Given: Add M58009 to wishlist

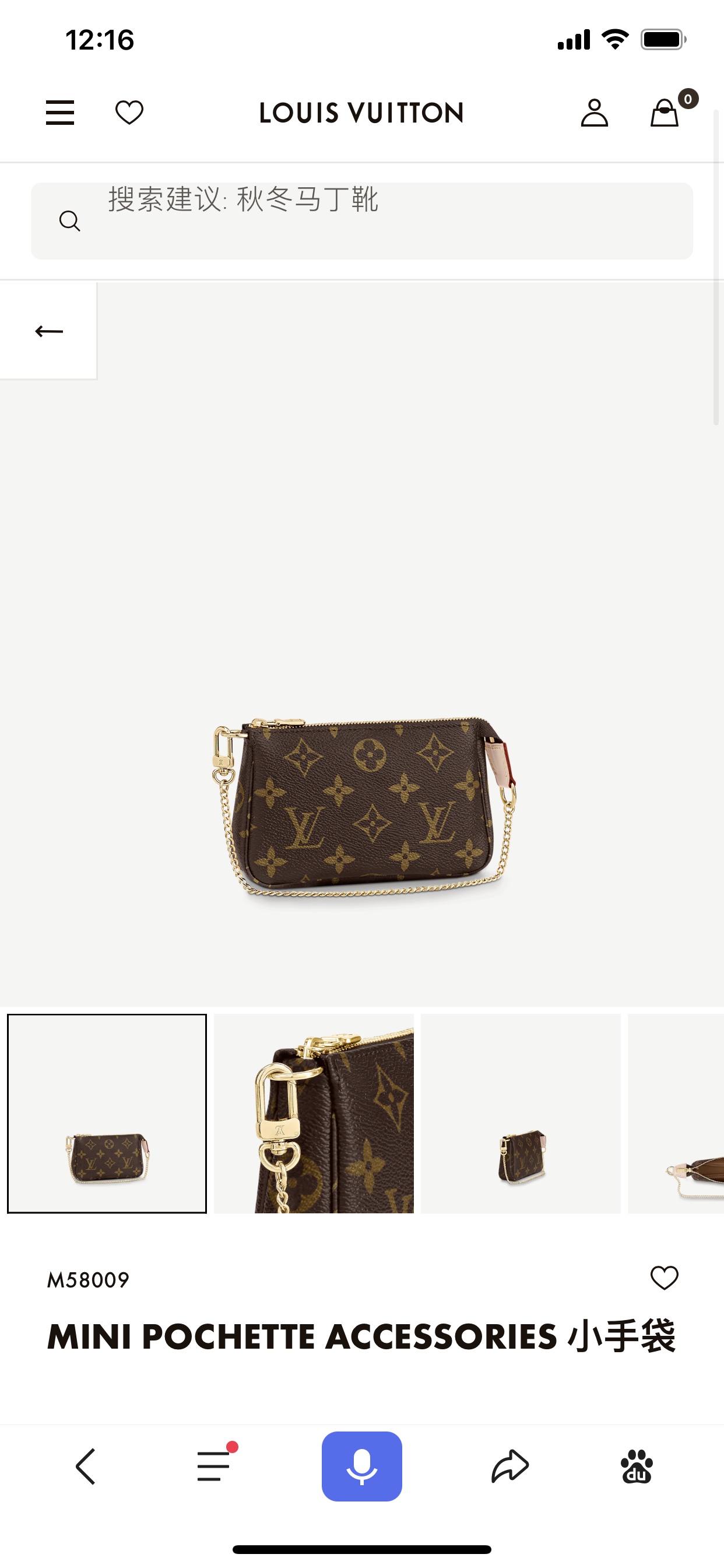Looking at the screenshot, I should [x=664, y=1277].
